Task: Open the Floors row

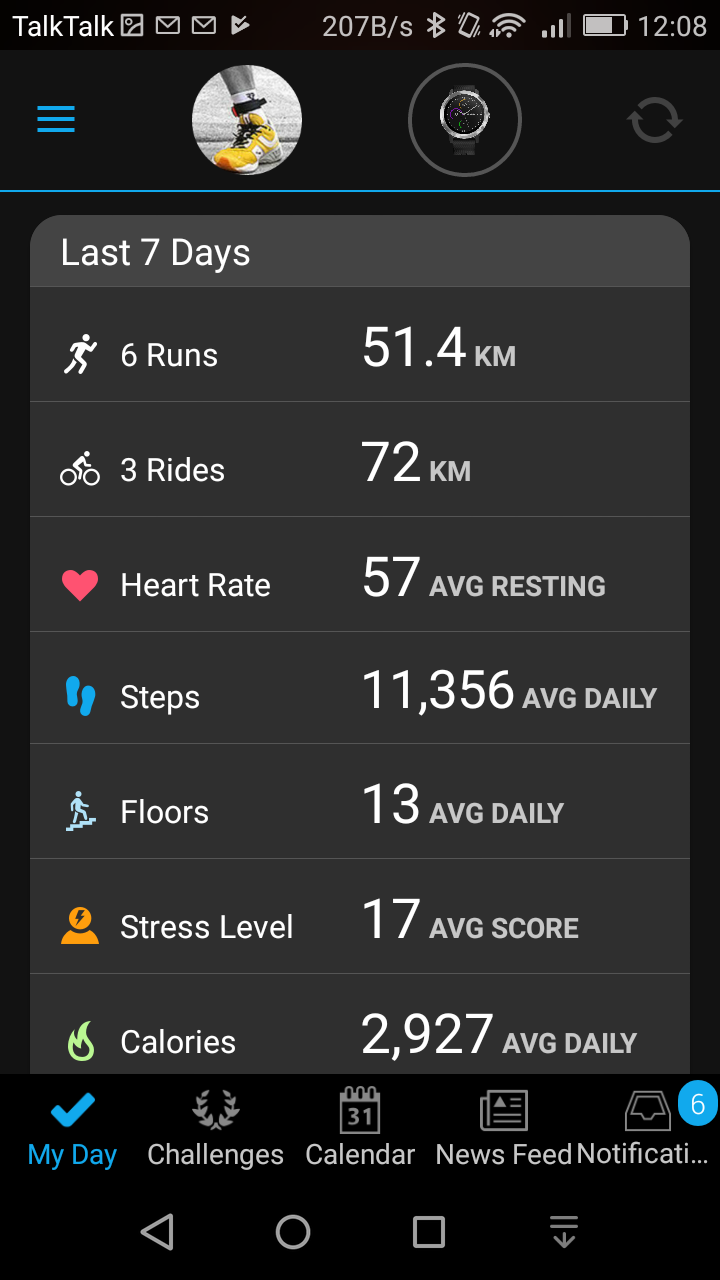Action: pyautogui.click(x=360, y=803)
